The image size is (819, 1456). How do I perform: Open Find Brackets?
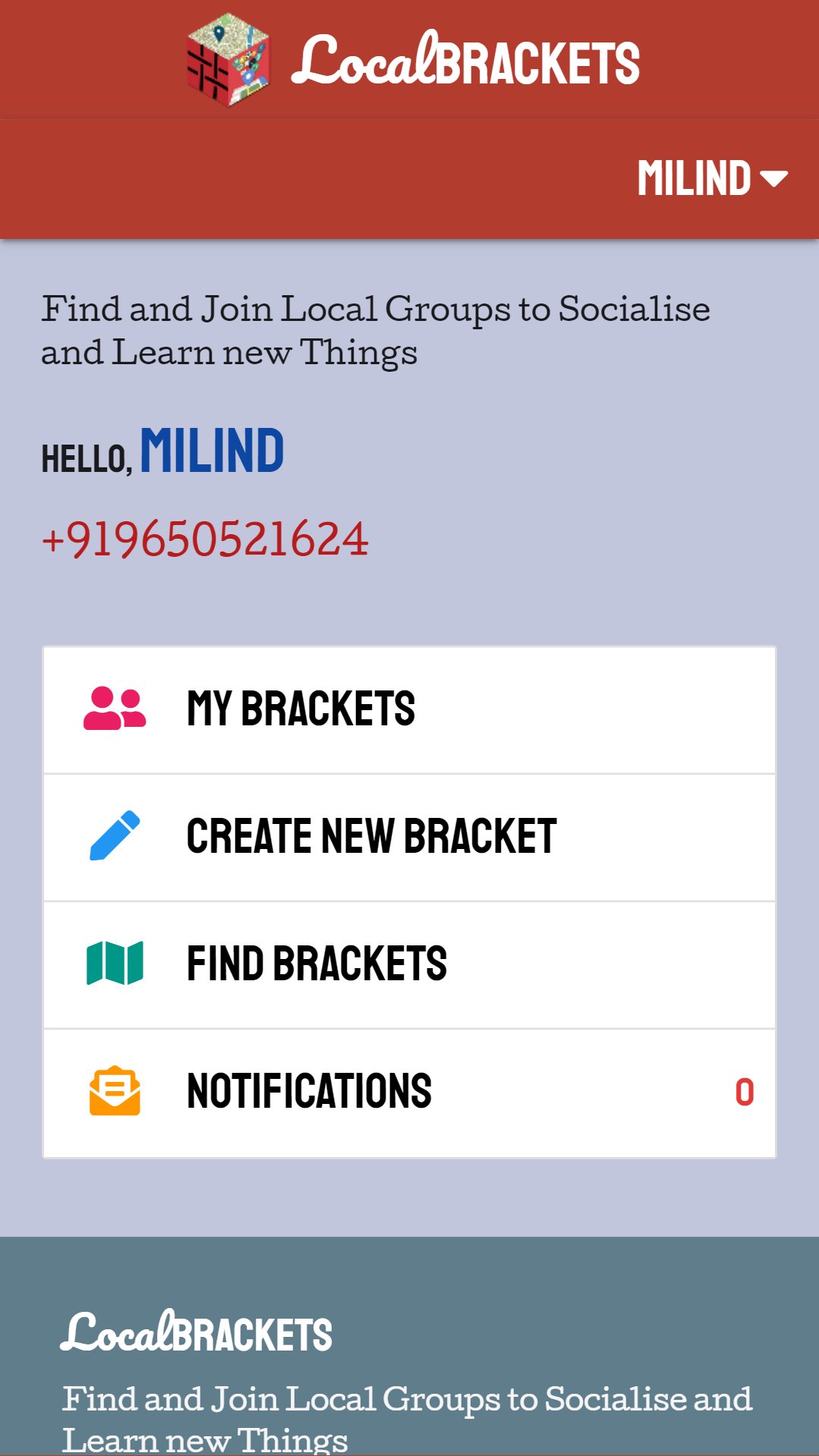point(409,965)
